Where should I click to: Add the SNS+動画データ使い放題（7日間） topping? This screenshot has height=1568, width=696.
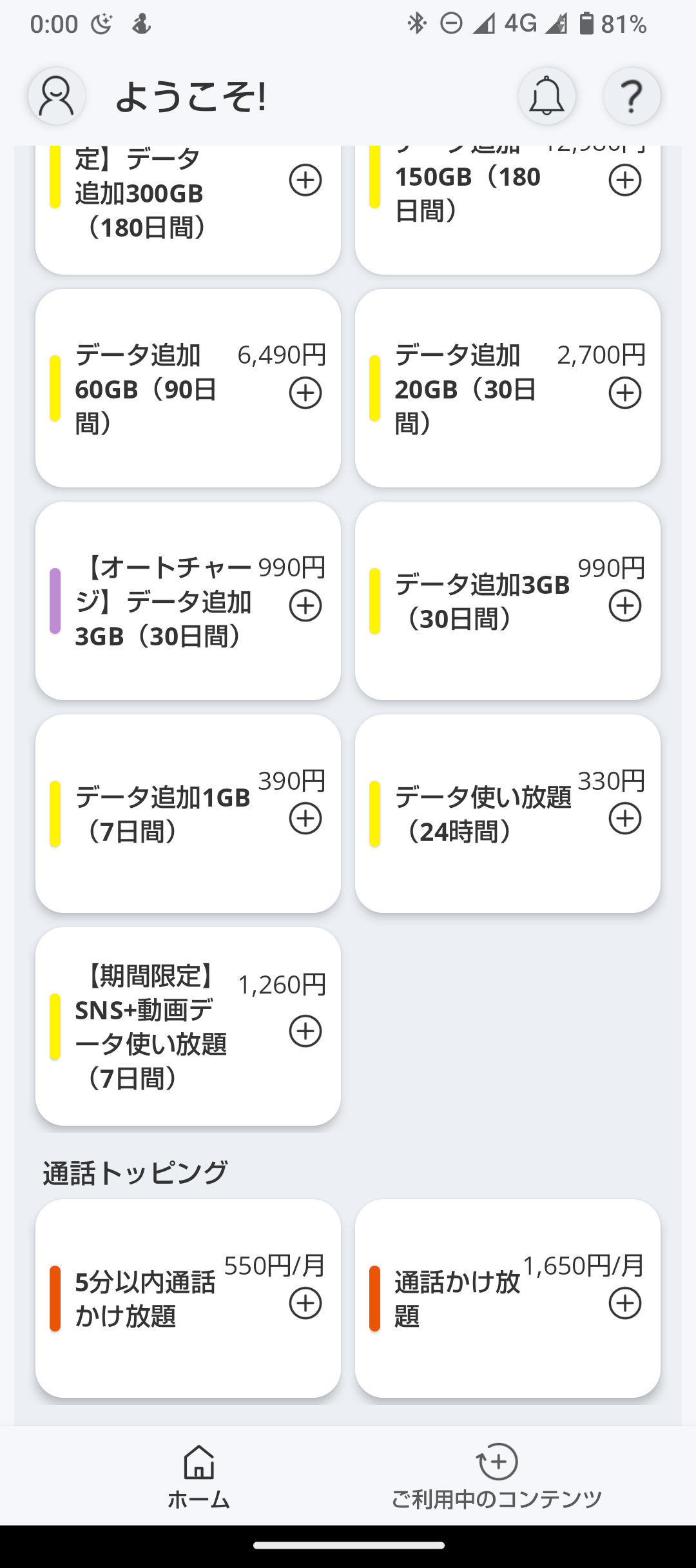pos(305,1031)
